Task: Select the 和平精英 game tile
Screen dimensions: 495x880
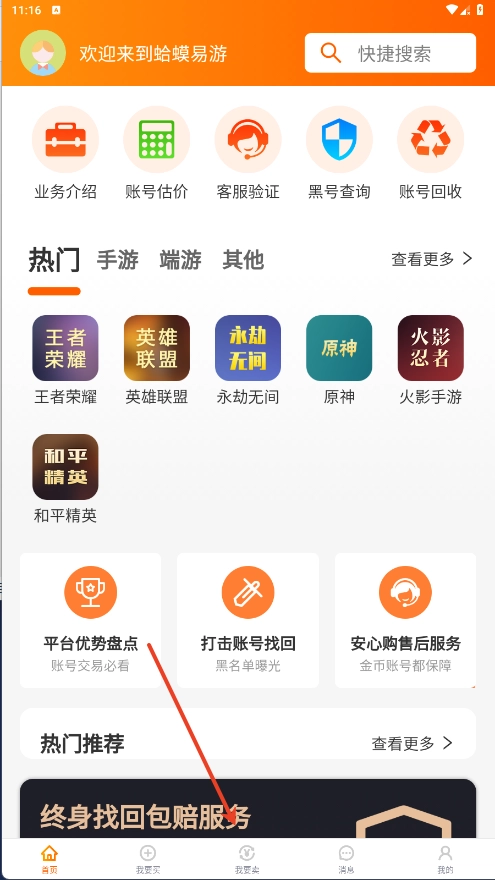Action: tap(65, 479)
